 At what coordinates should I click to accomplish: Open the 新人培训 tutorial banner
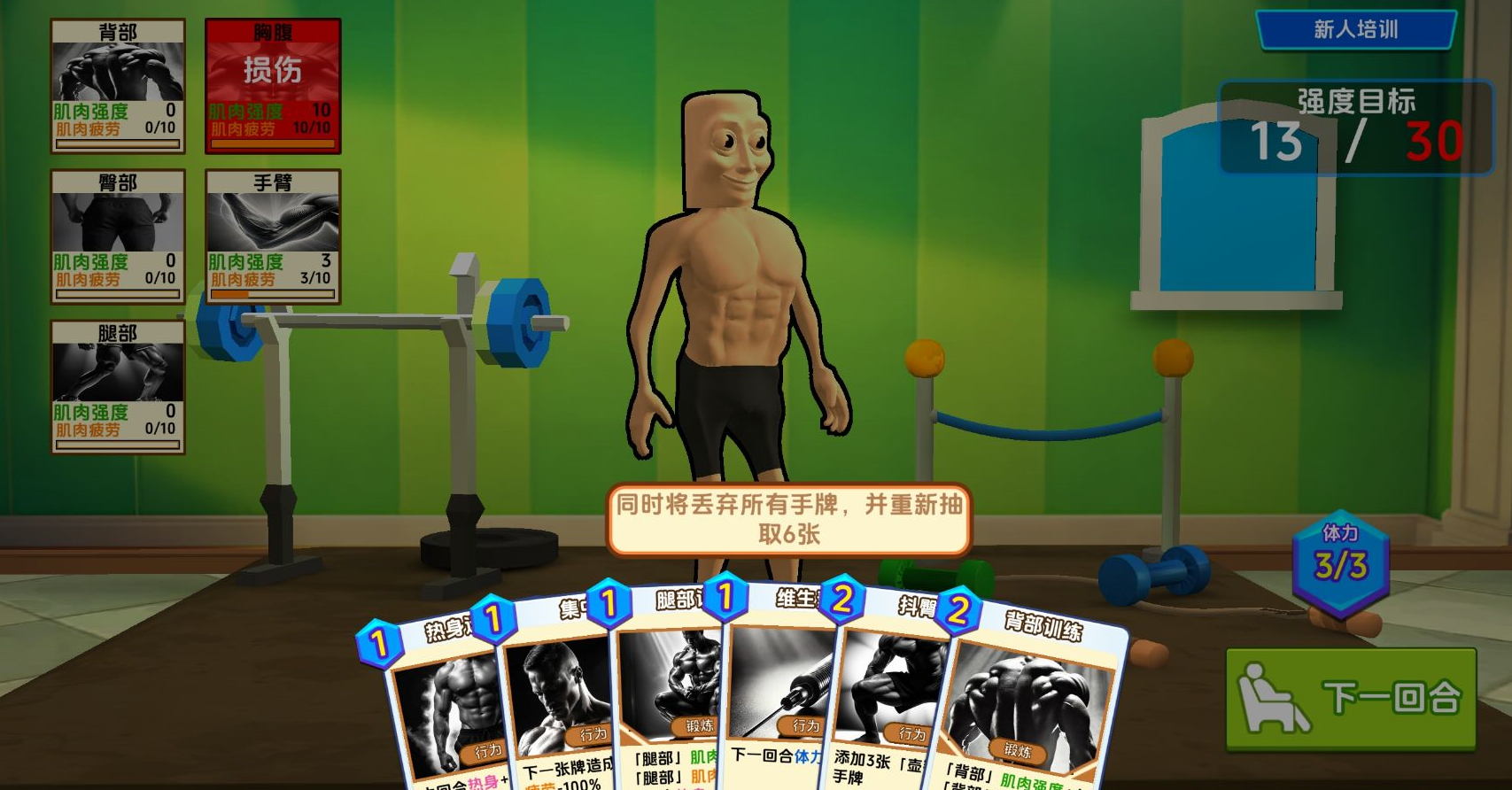(x=1355, y=30)
